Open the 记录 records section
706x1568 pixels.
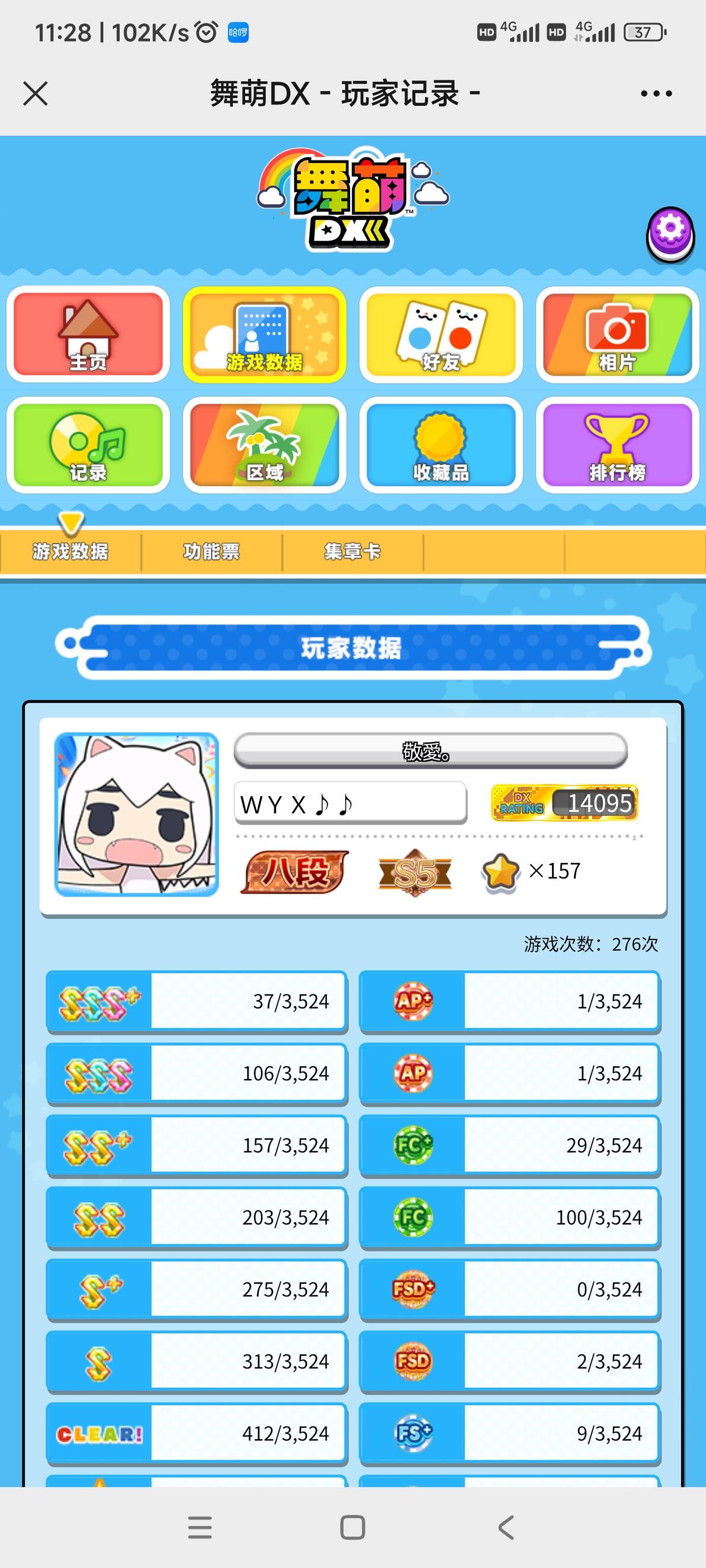[88, 445]
